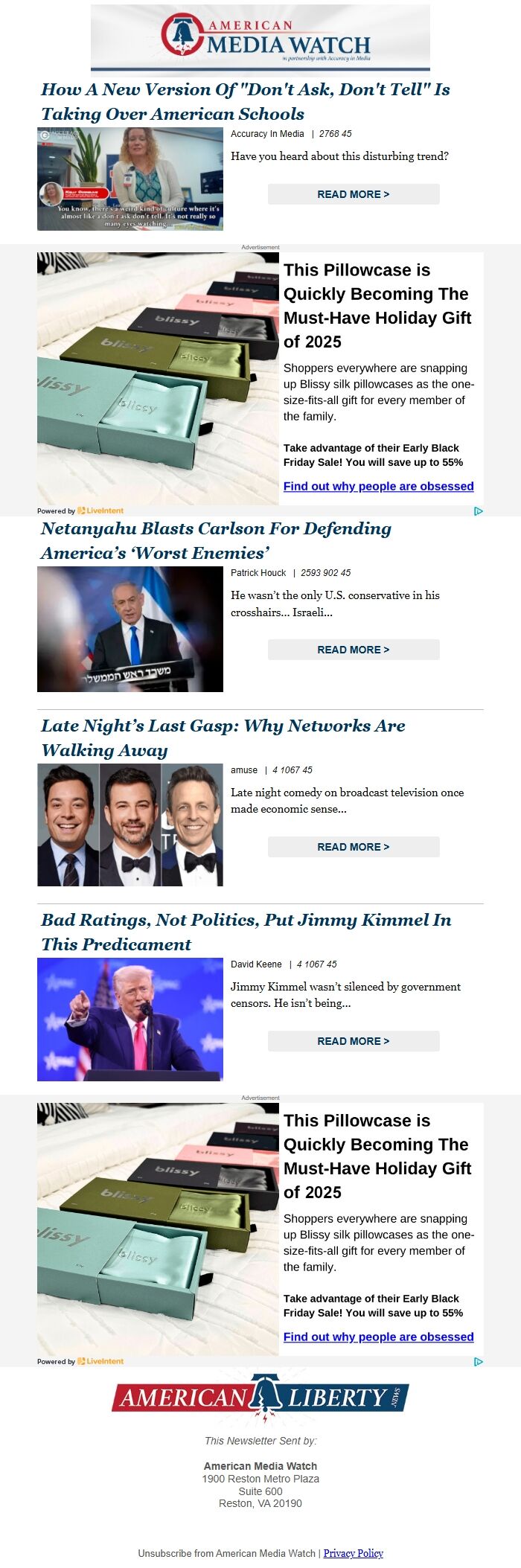
Task: Open the Jimmy Kimmel bad ratings headline
Action: tap(246, 932)
